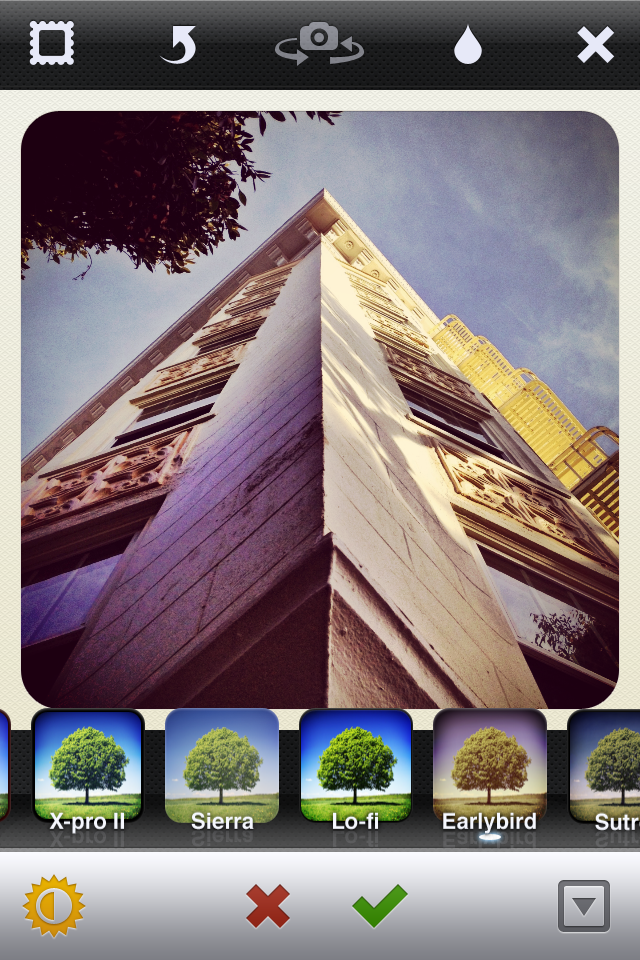Rotate the photo with the arrow icon
The width and height of the screenshot is (640, 960).
point(179,45)
